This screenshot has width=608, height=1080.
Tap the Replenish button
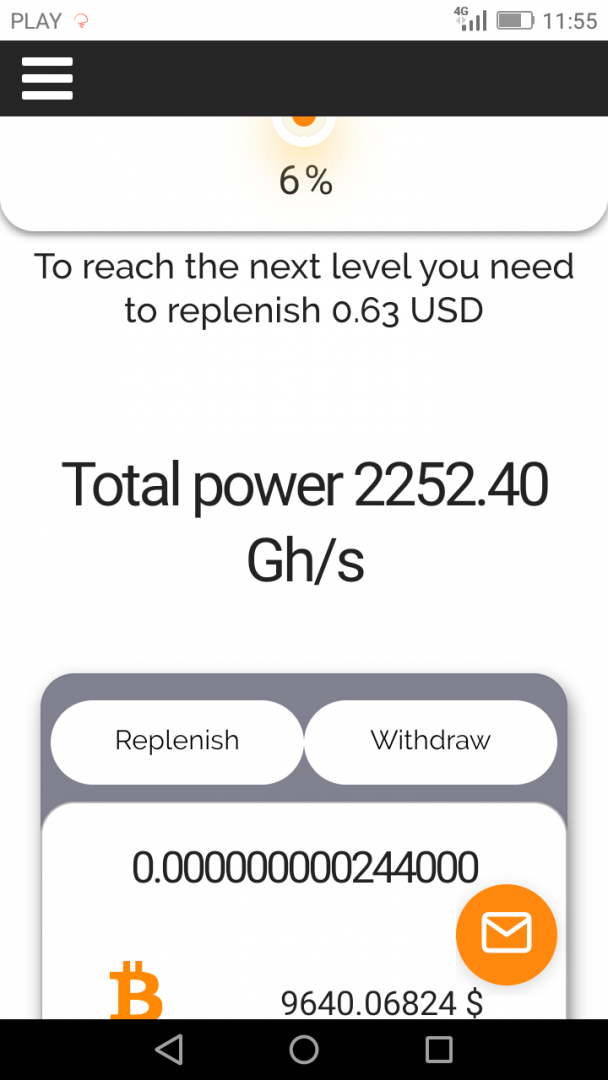[177, 741]
